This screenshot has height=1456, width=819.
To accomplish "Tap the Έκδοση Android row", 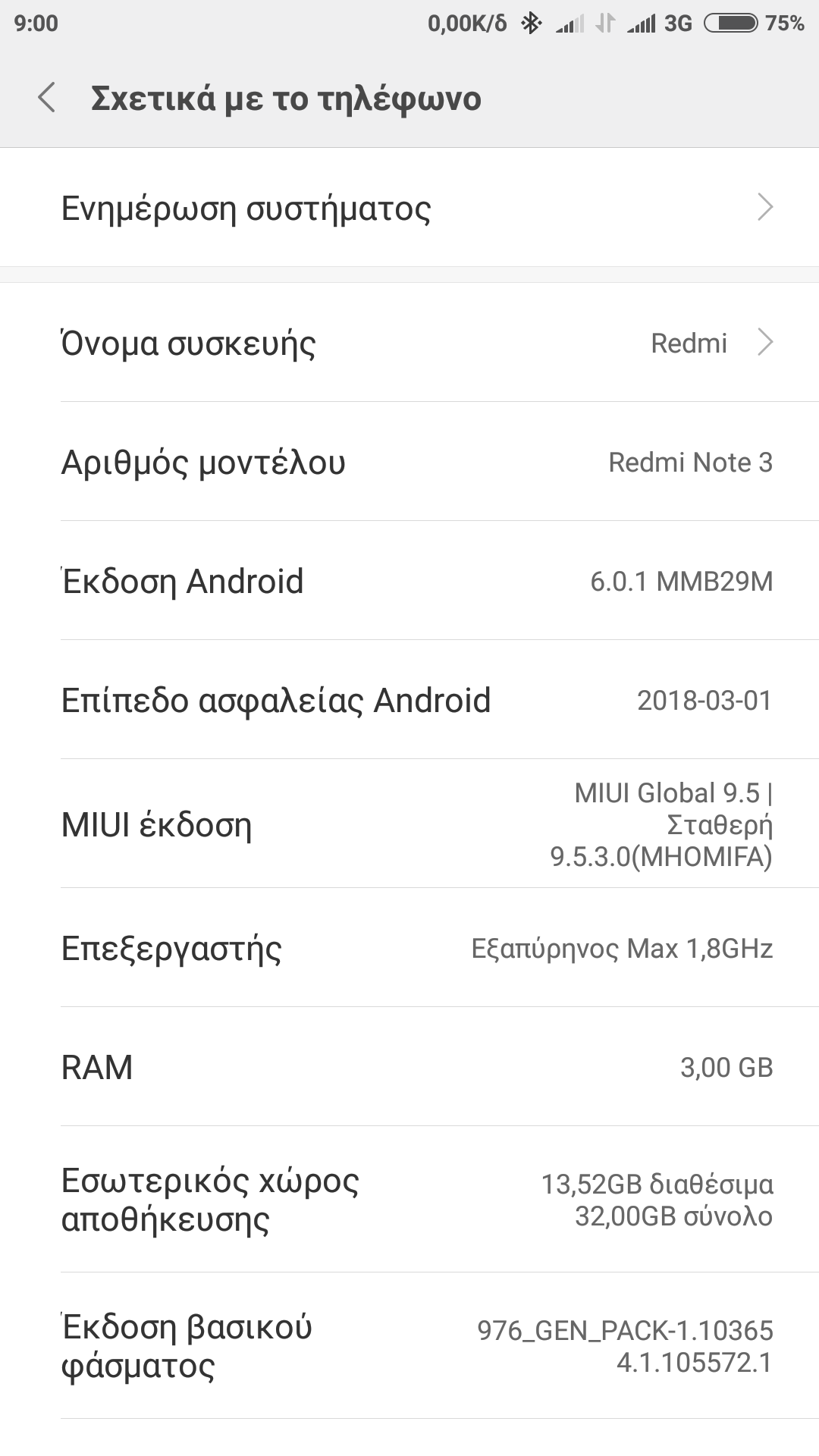I will click(409, 581).
